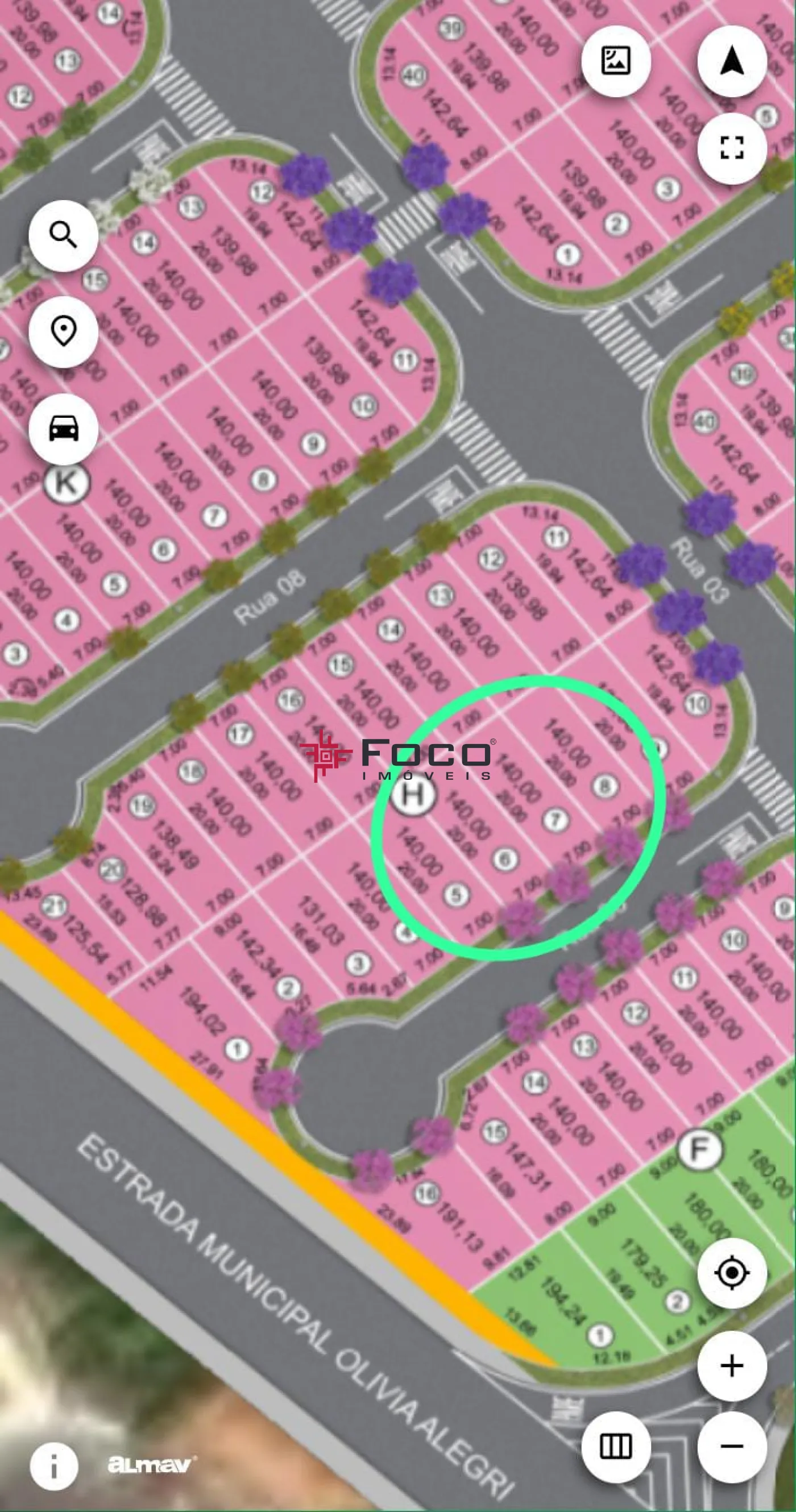The height and width of the screenshot is (1512, 796).
Task: Center map on my location
Action: click(731, 1273)
